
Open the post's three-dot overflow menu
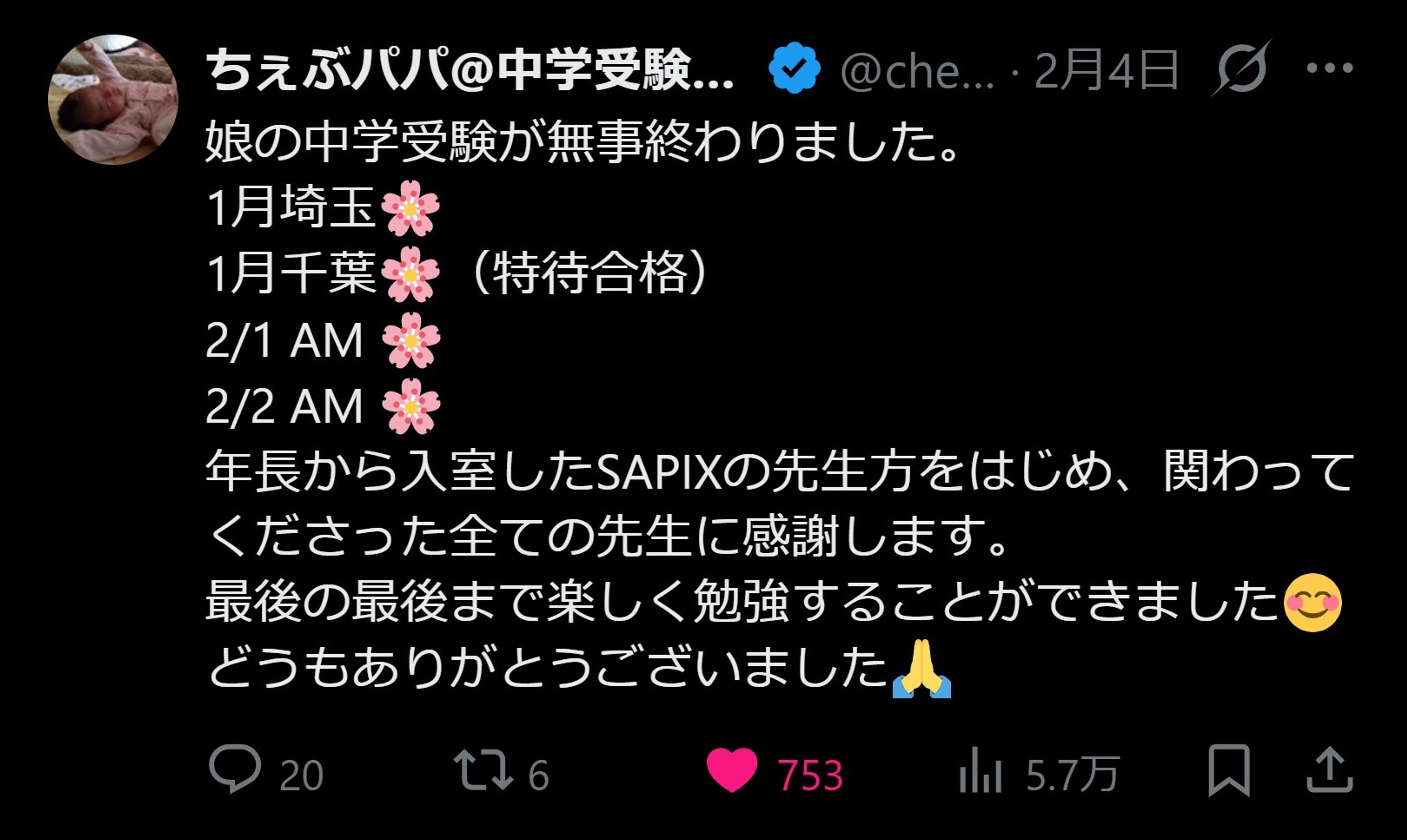click(x=1329, y=68)
